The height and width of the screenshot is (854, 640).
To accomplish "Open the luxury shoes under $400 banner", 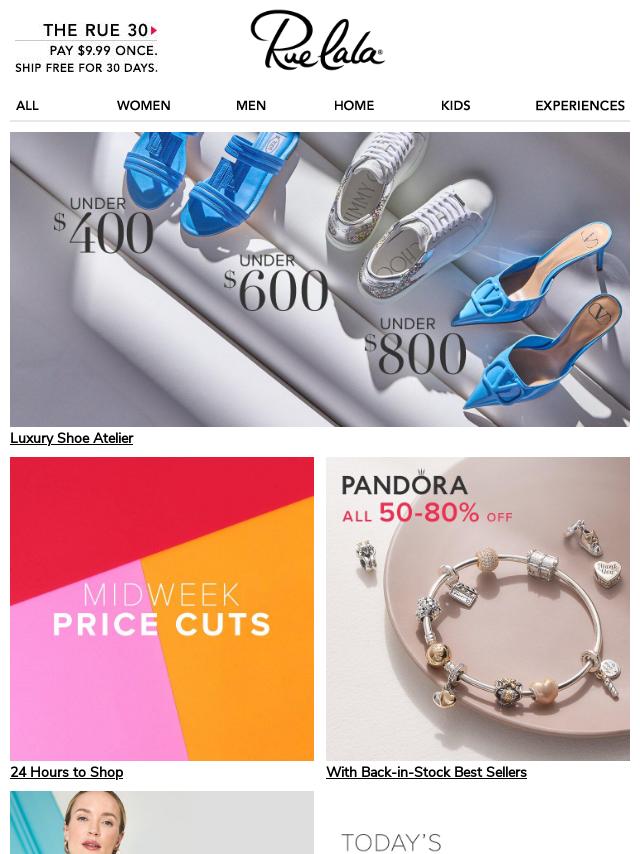I will [320, 280].
